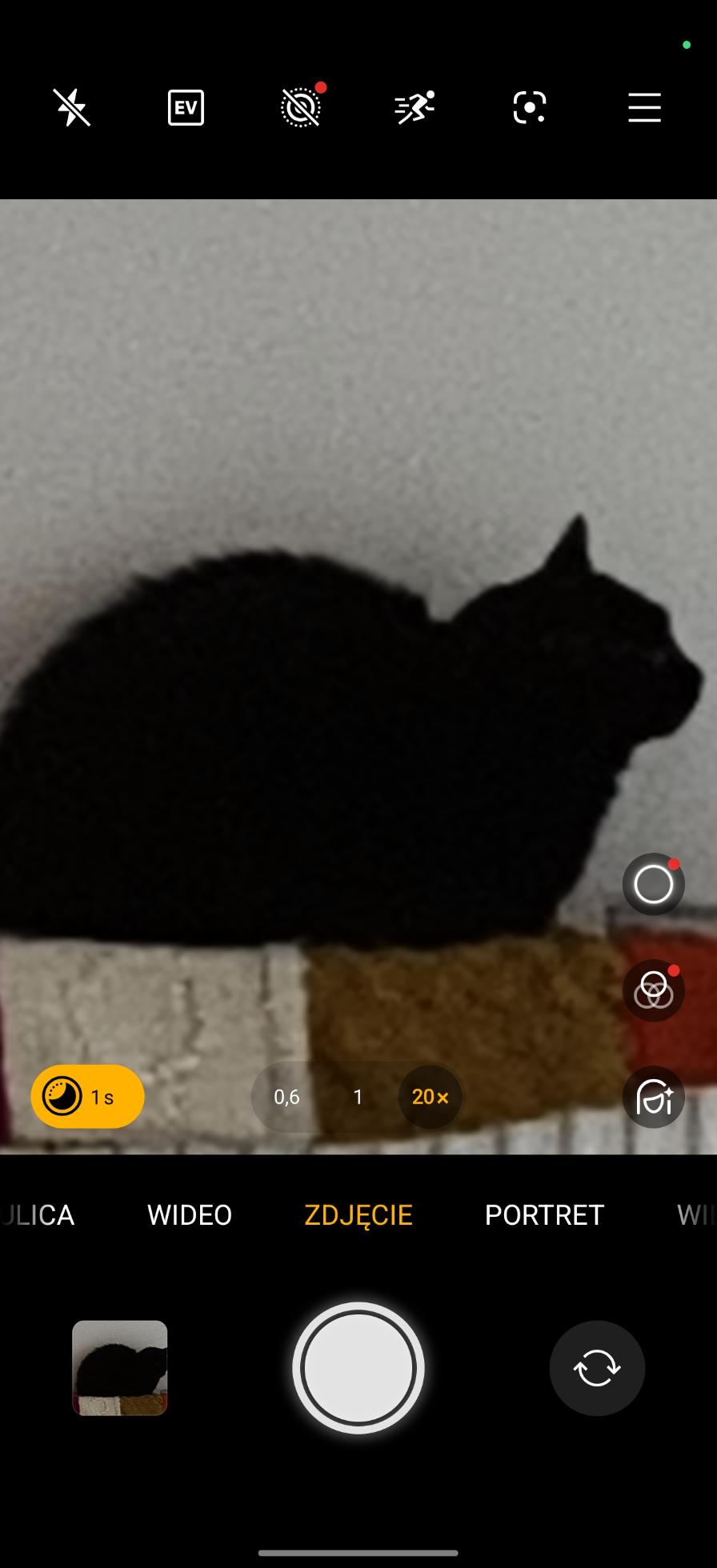
Task: Tap the self-timer icon
Action: pos(301,107)
